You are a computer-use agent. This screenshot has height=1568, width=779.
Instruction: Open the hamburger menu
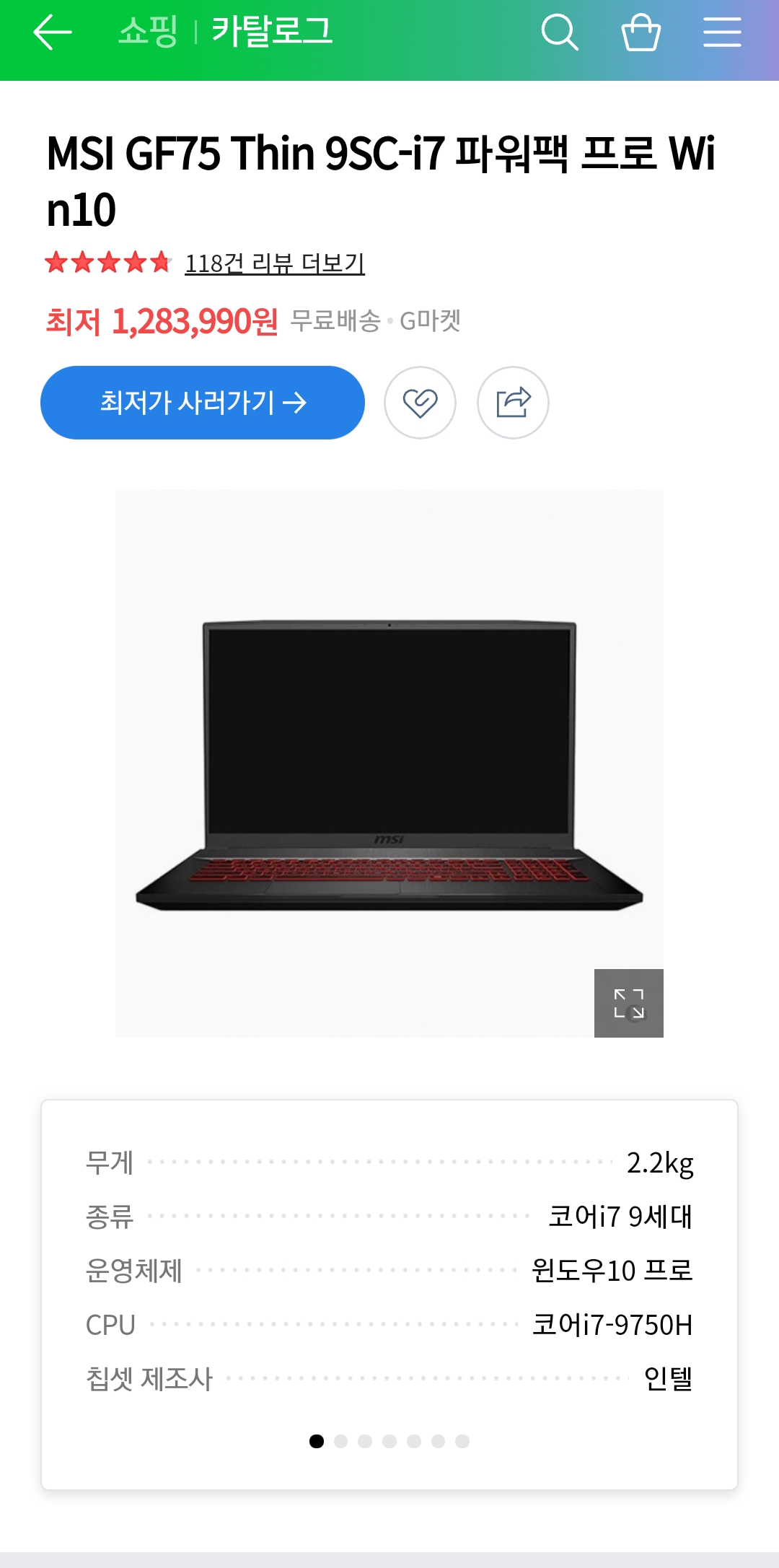pos(722,32)
